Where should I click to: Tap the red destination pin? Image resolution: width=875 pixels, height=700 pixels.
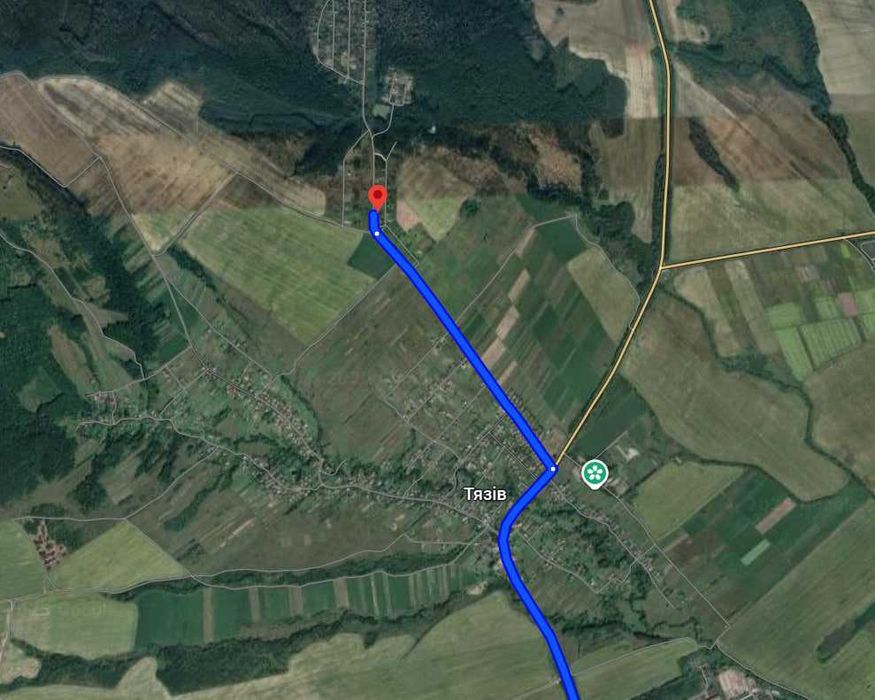pos(377,196)
